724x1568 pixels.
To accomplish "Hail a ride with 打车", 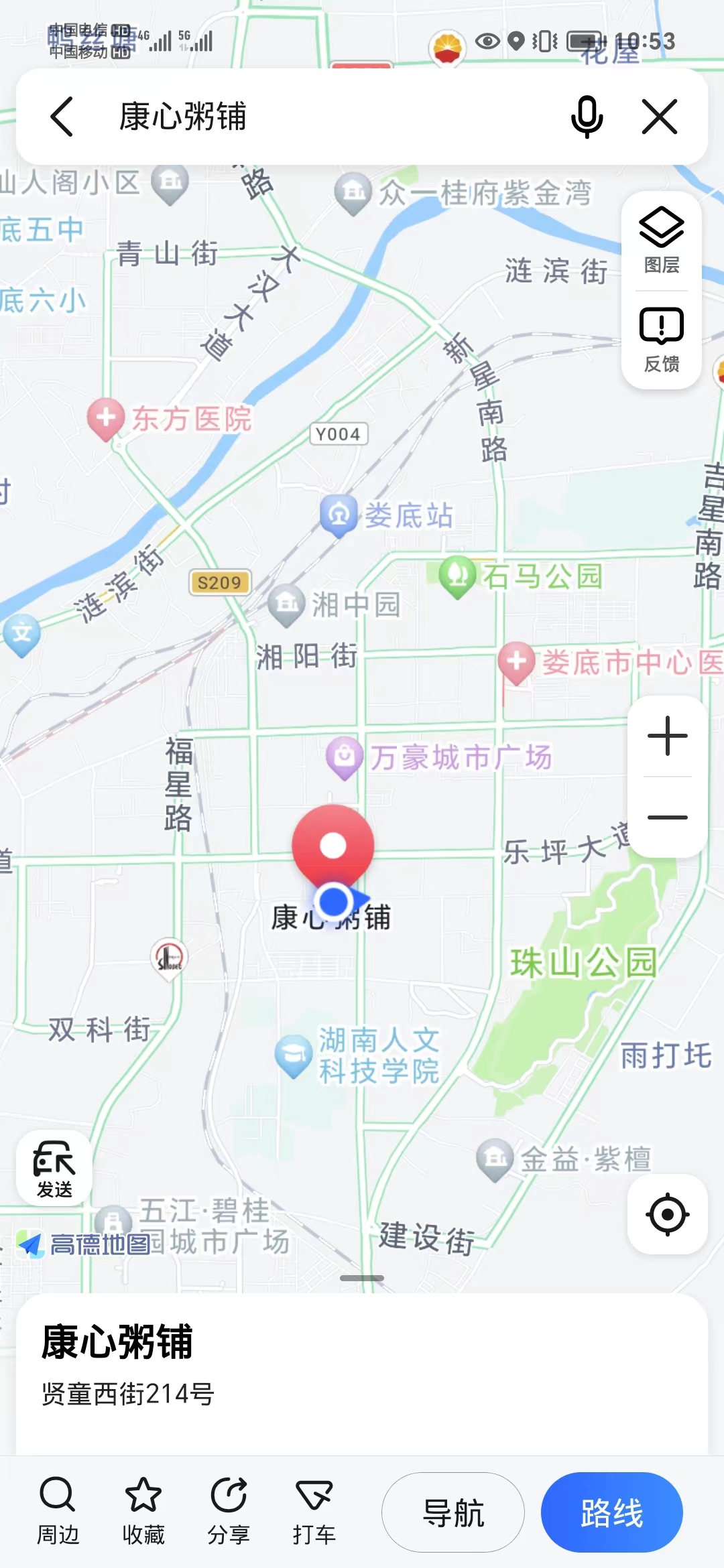I will click(x=314, y=1512).
